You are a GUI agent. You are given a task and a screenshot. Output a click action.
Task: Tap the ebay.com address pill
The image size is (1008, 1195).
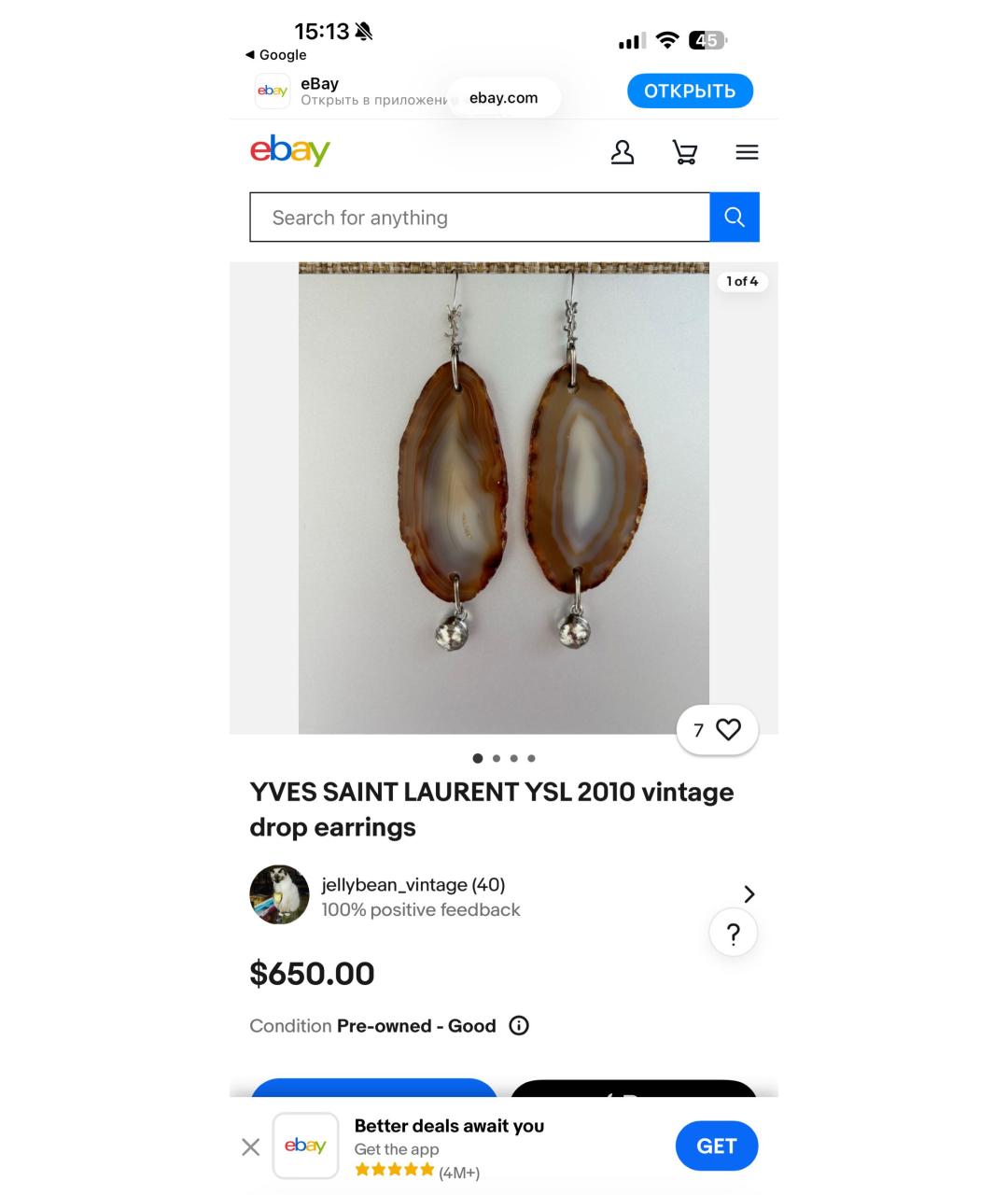[x=504, y=98]
